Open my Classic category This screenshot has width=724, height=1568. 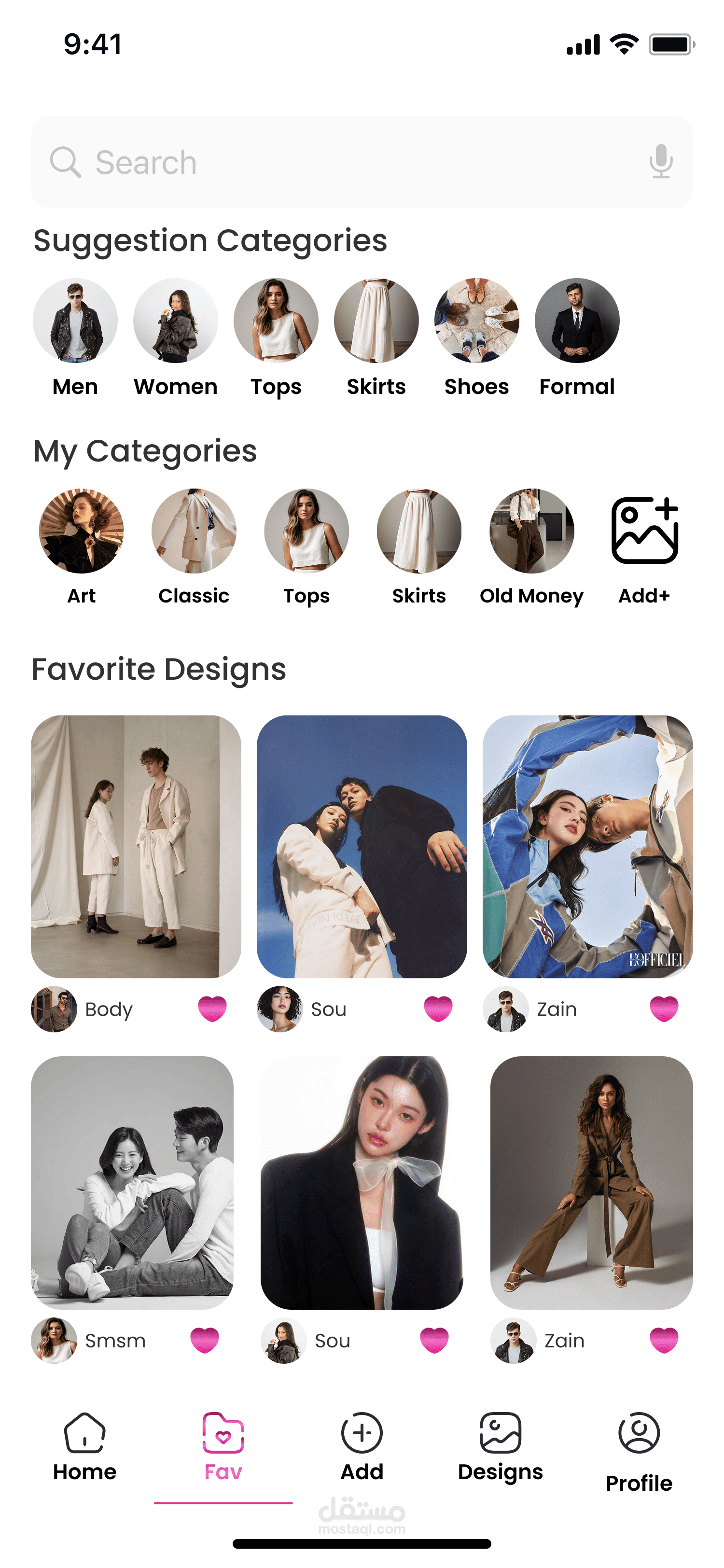click(x=194, y=547)
